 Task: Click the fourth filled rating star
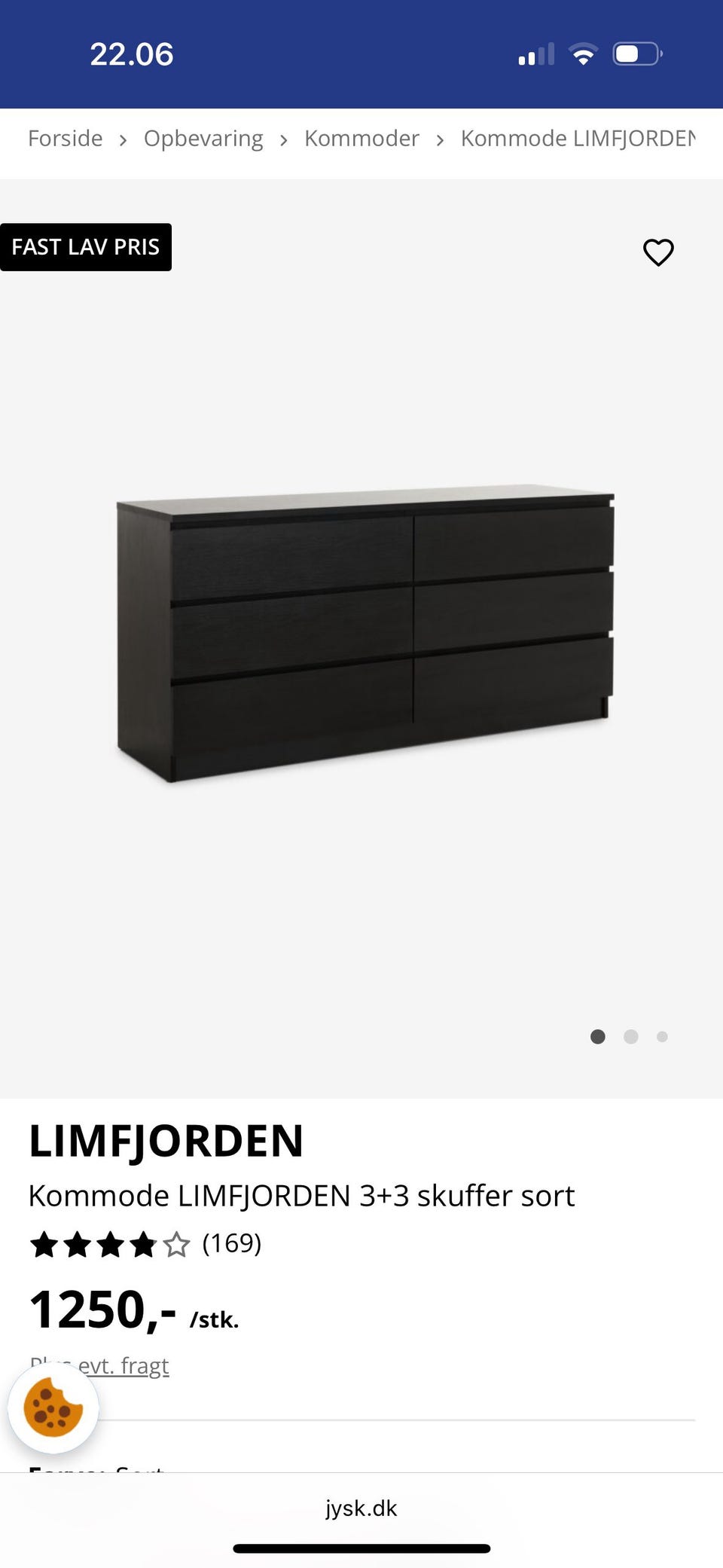[145, 1243]
